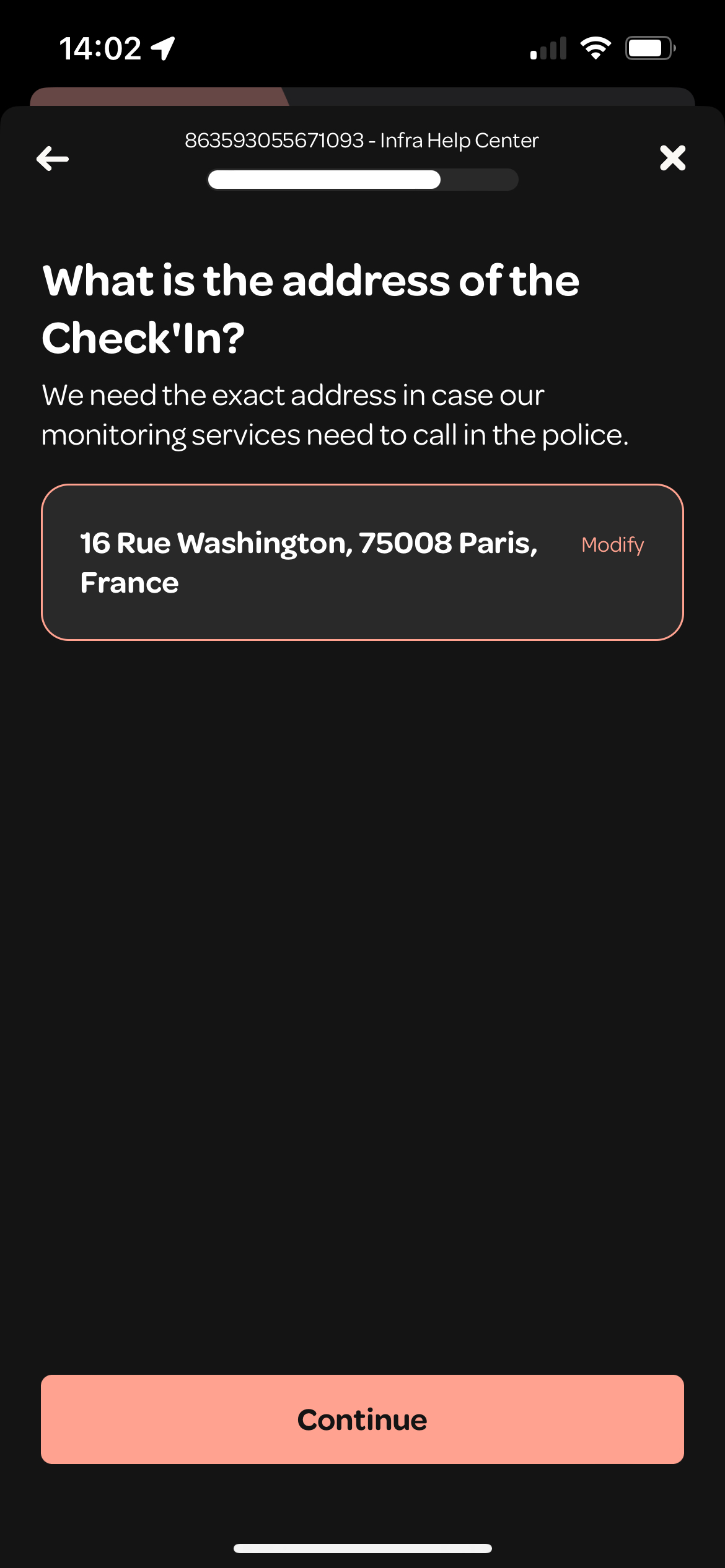Go back with the left arrow
The image size is (725, 1568).
[53, 159]
